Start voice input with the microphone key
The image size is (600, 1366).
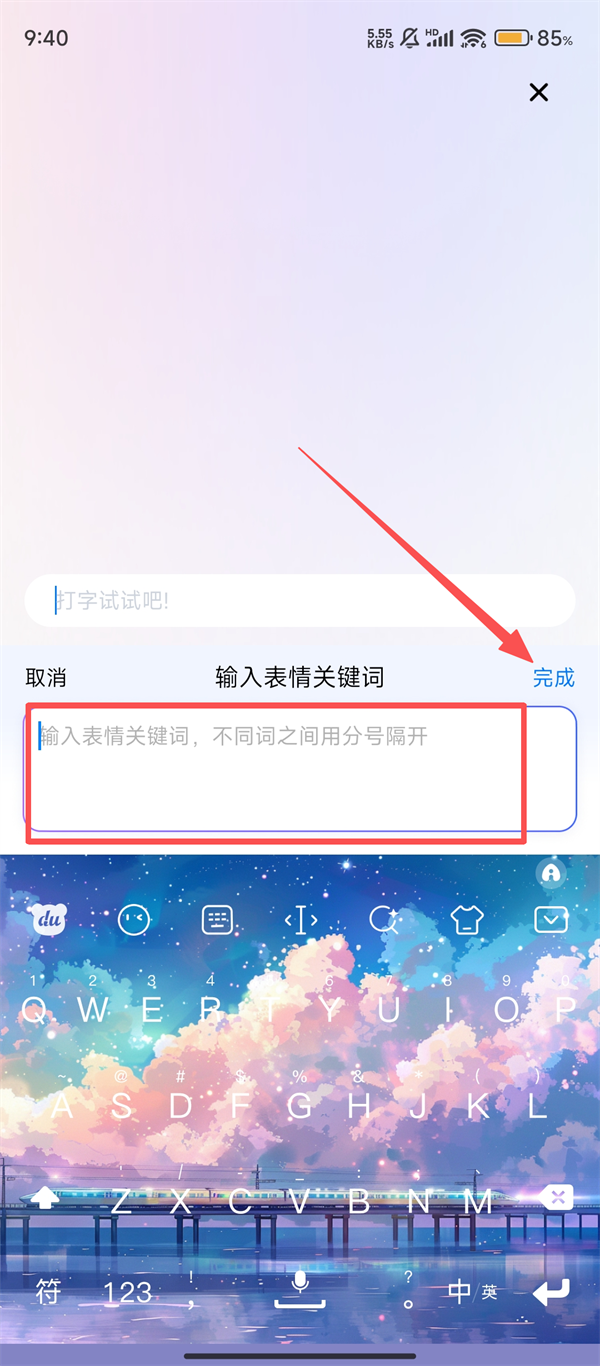pos(300,1289)
